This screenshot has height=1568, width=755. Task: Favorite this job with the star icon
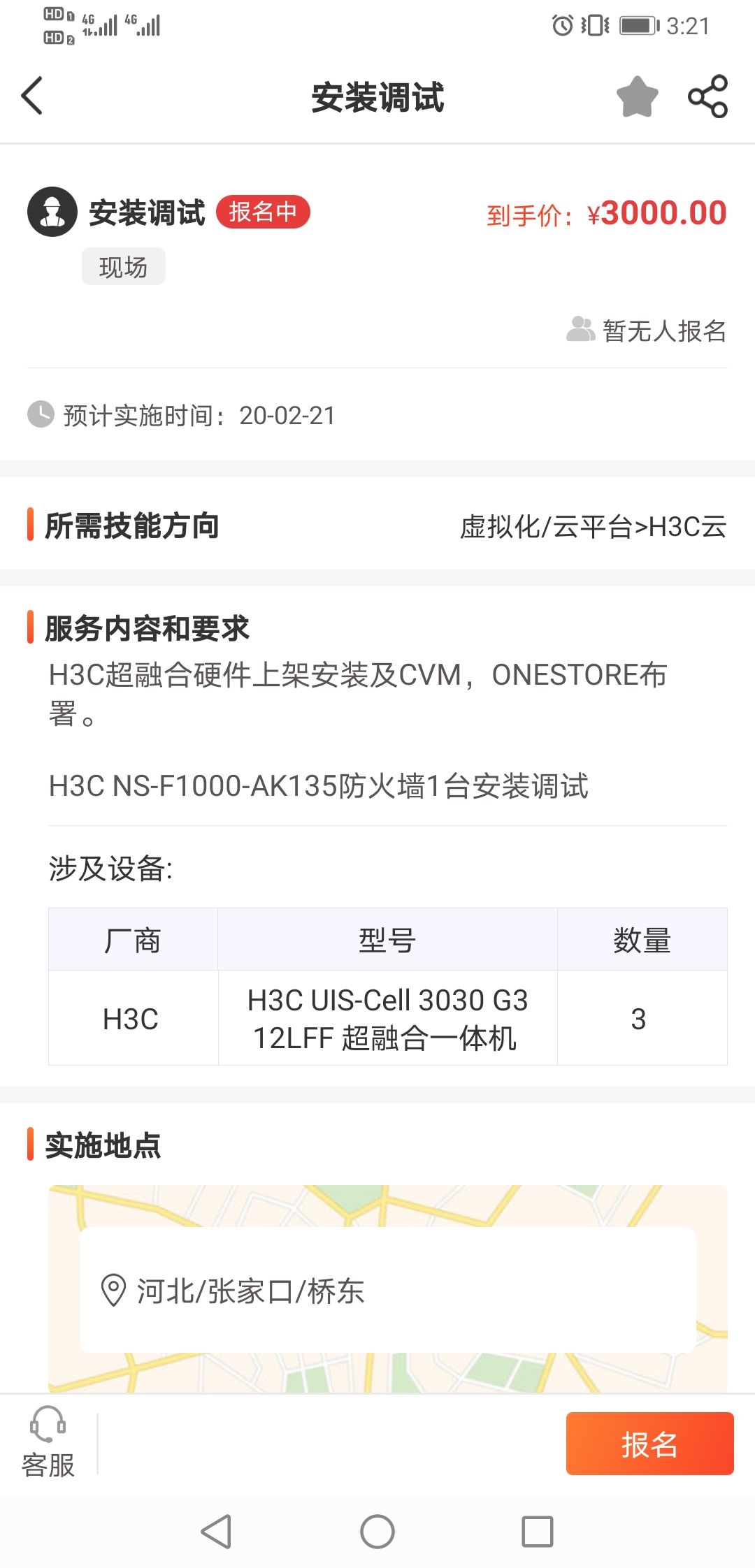[637, 96]
